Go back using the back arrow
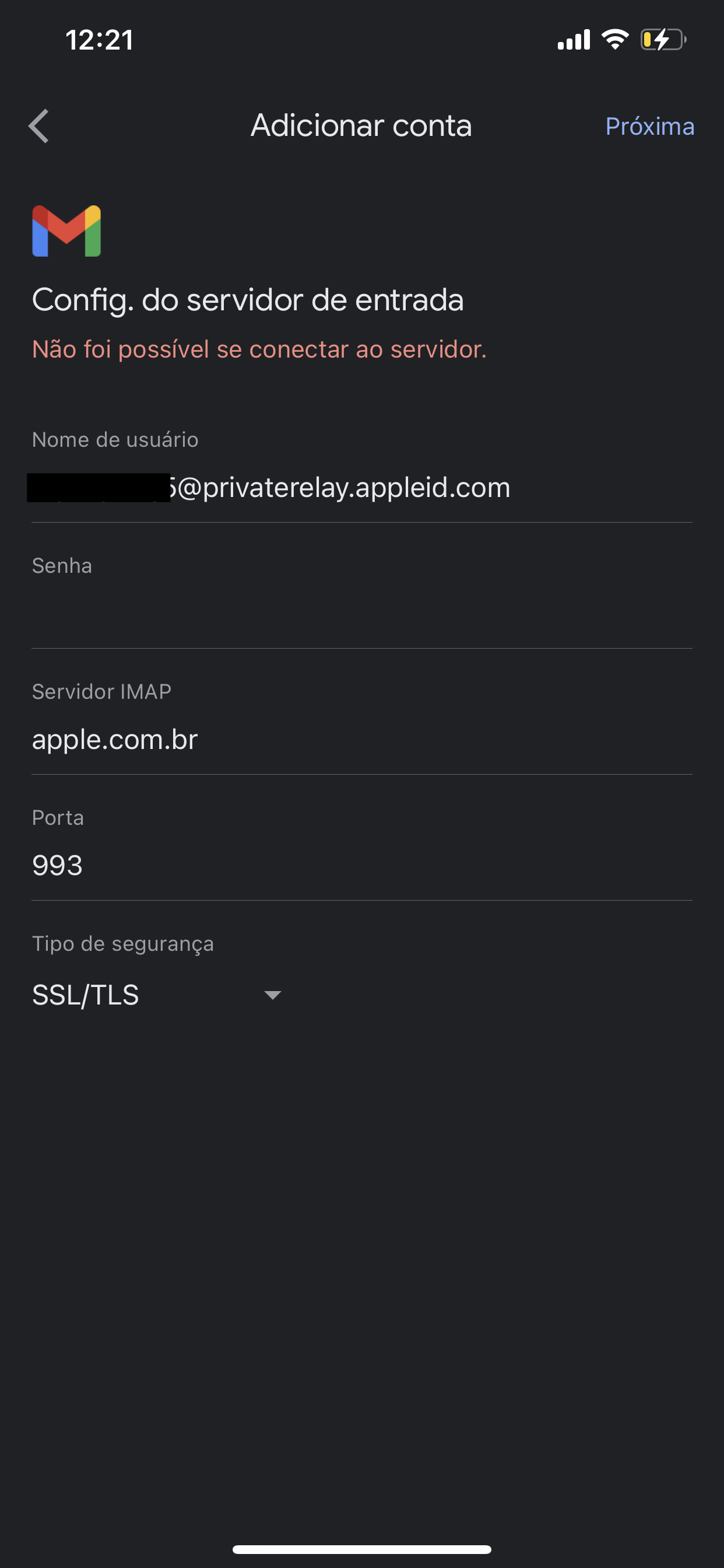724x1568 pixels. click(x=39, y=126)
